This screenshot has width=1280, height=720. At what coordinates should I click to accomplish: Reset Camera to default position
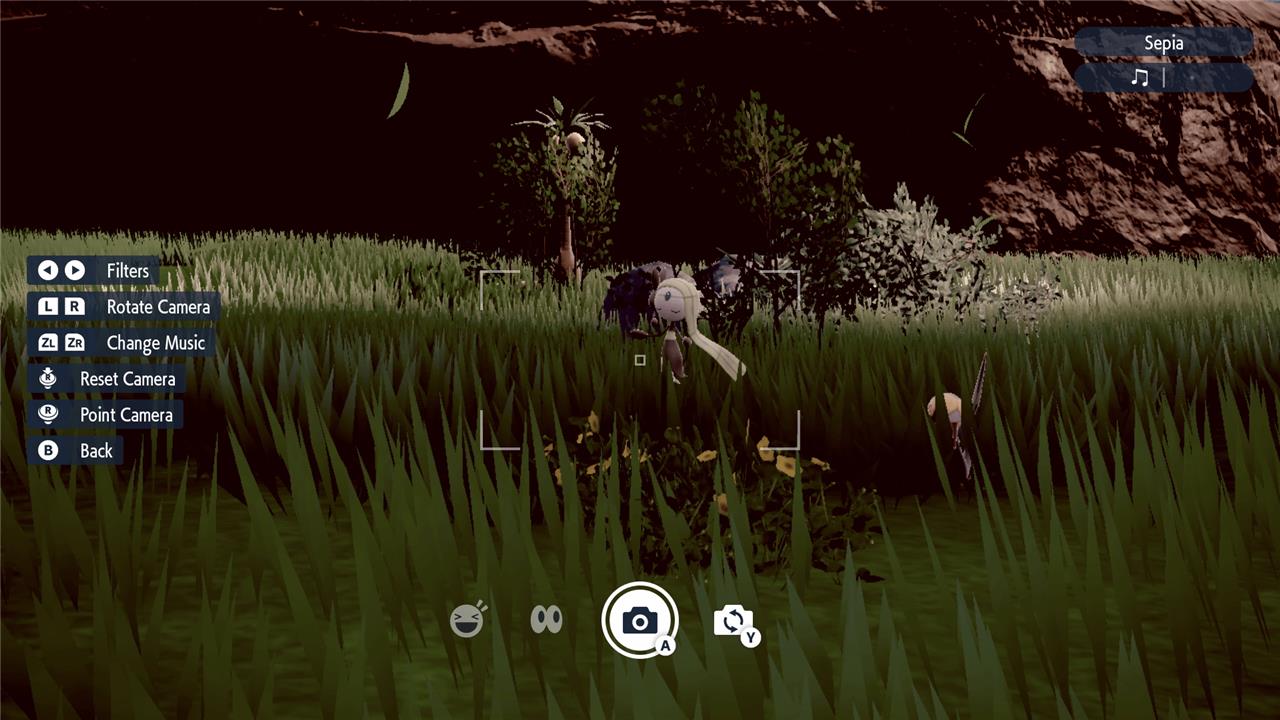(x=106, y=379)
